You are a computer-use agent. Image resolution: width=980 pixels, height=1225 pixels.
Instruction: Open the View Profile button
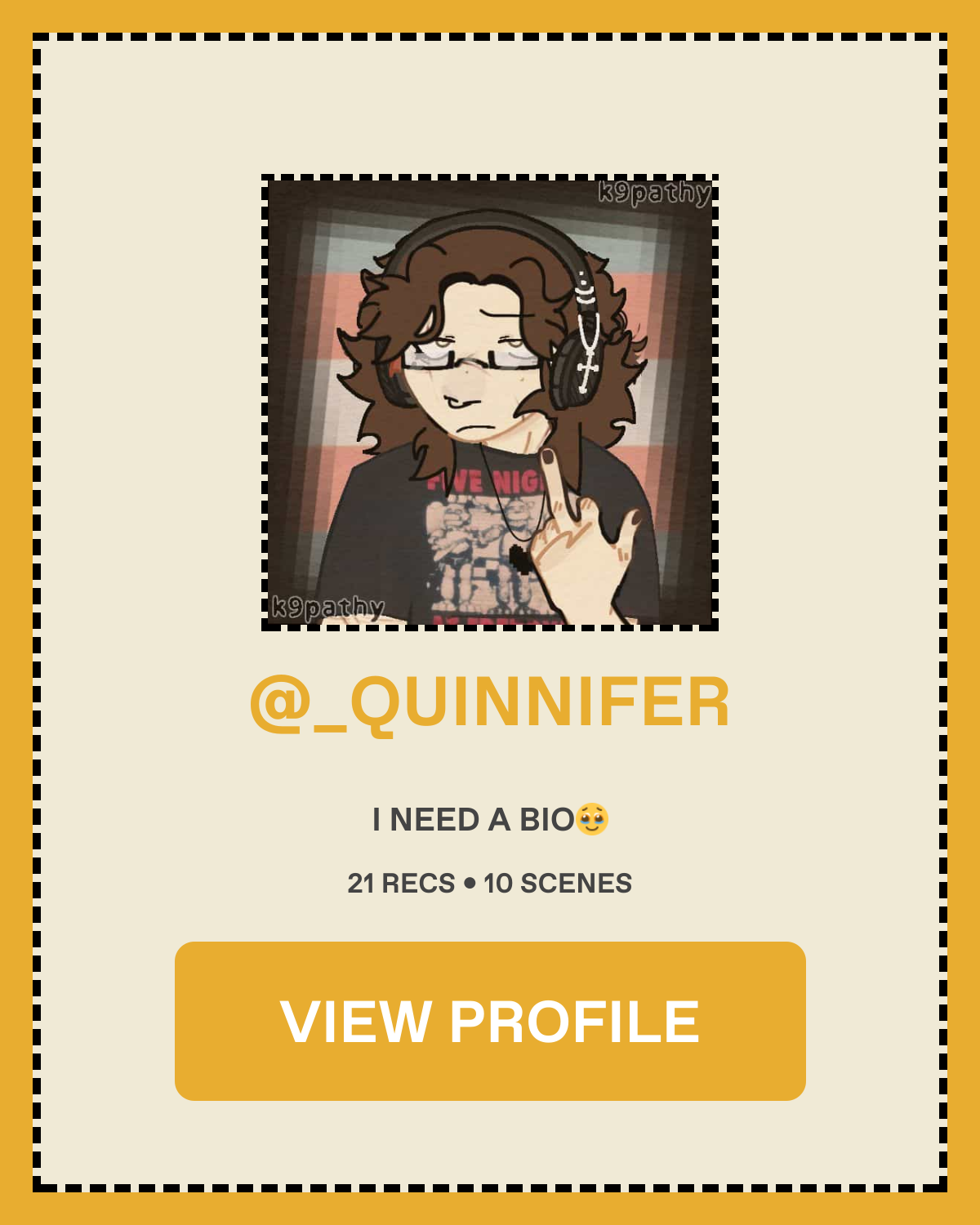[490, 1021]
